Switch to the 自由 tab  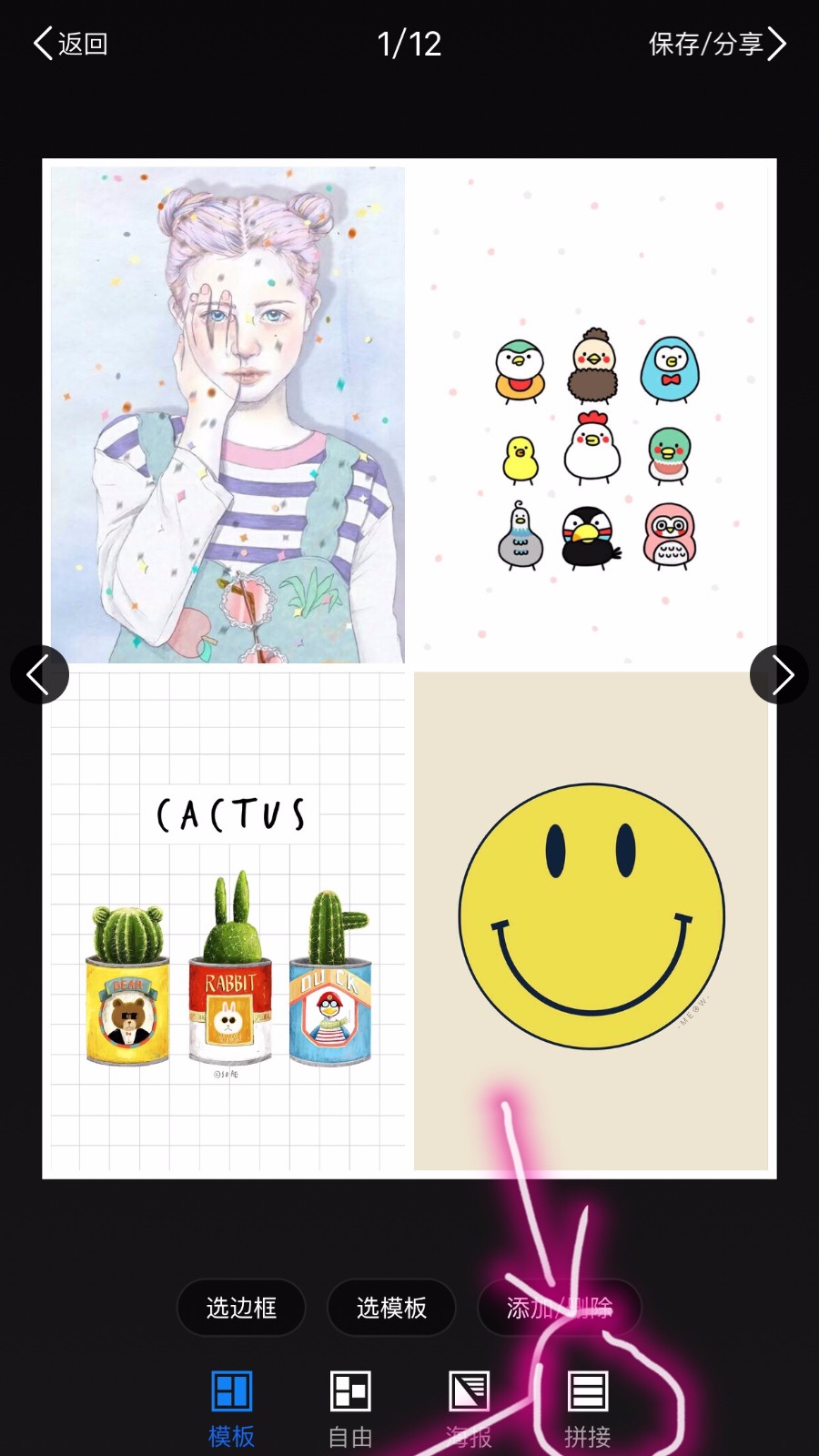[x=350, y=1409]
